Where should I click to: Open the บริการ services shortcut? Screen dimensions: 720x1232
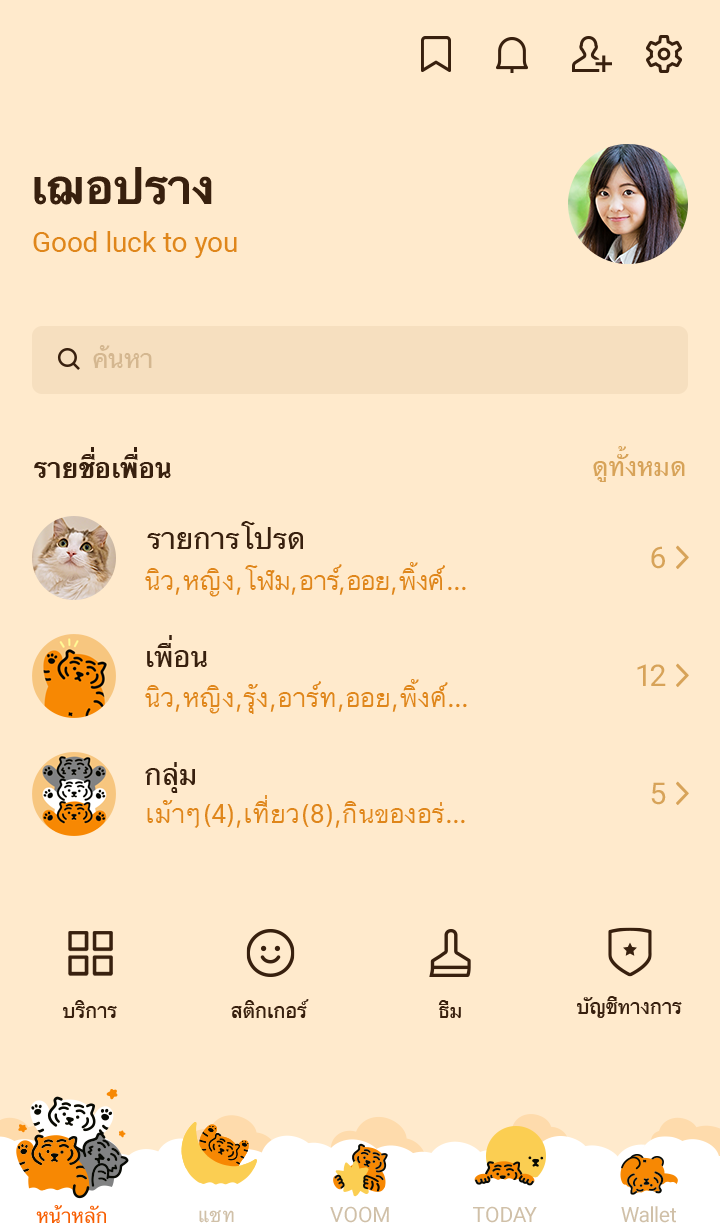pyautogui.click(x=90, y=972)
